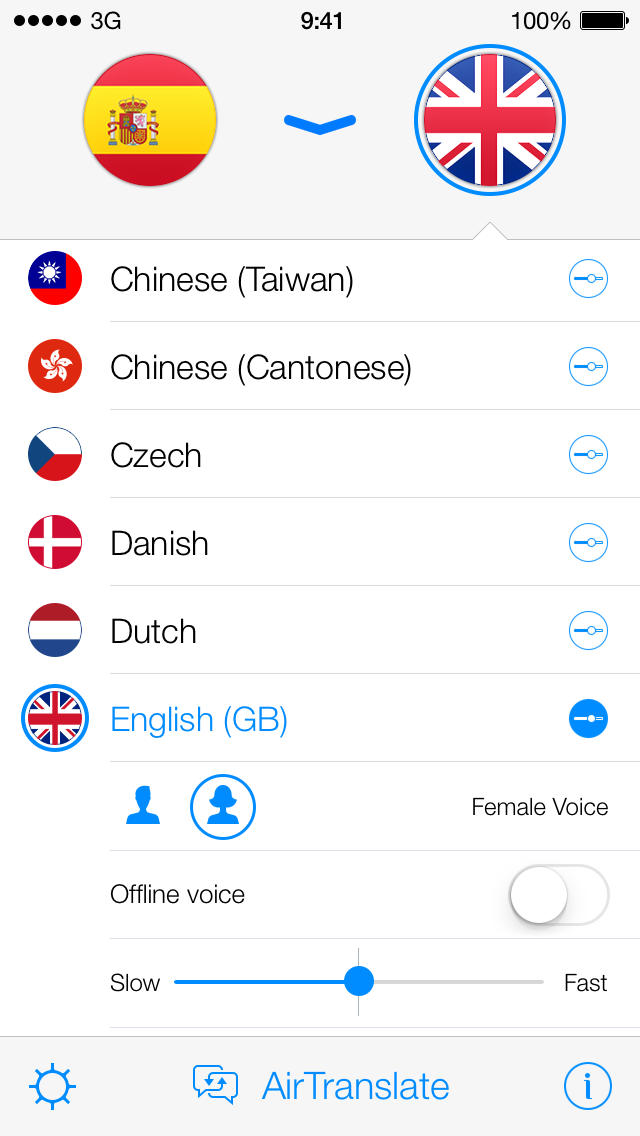Close the English (GB) voice settings

click(588, 719)
